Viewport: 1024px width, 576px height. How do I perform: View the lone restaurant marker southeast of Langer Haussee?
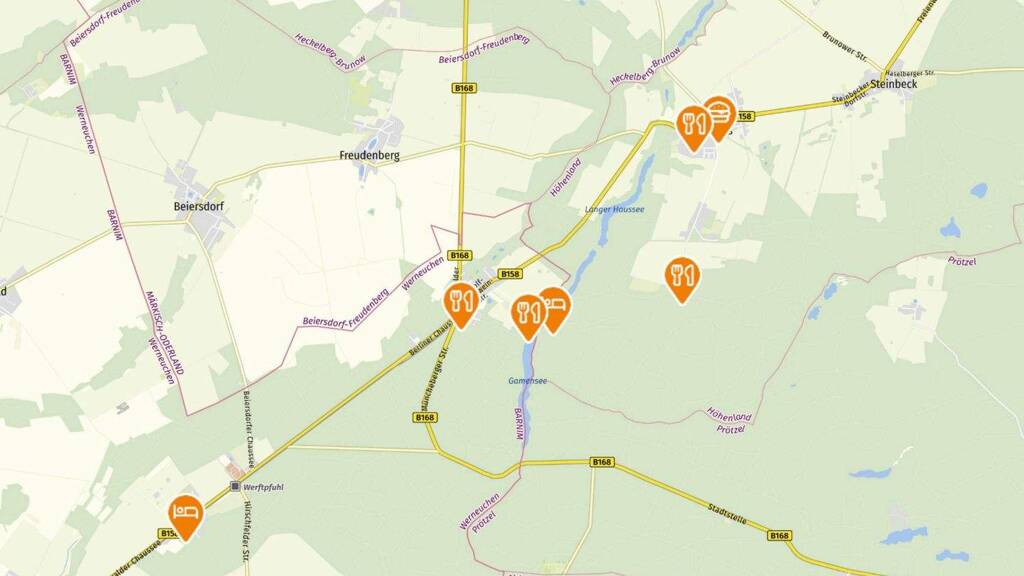681,275
